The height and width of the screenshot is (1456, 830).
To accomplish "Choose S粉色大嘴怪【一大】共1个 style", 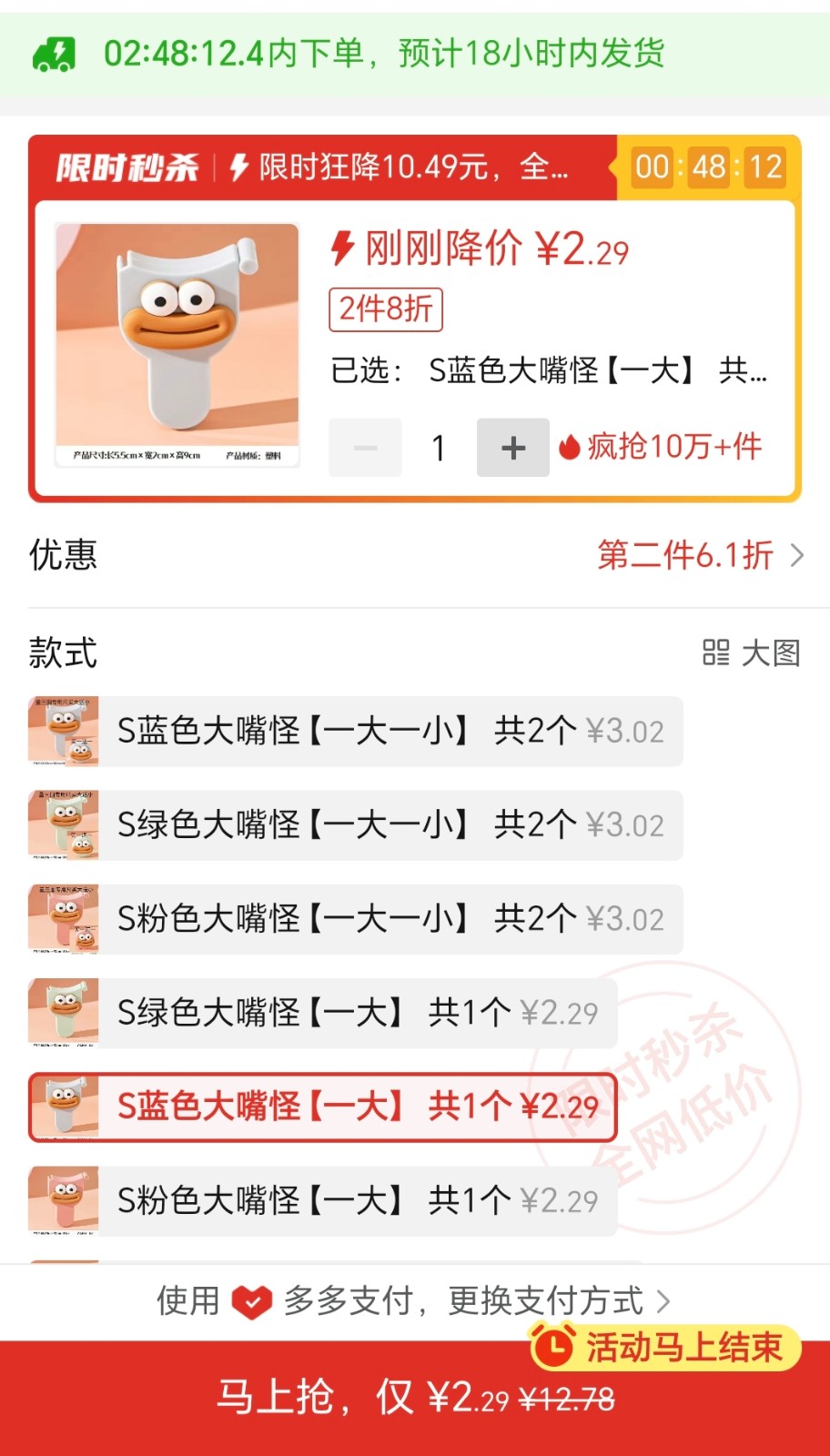I will [x=323, y=1201].
